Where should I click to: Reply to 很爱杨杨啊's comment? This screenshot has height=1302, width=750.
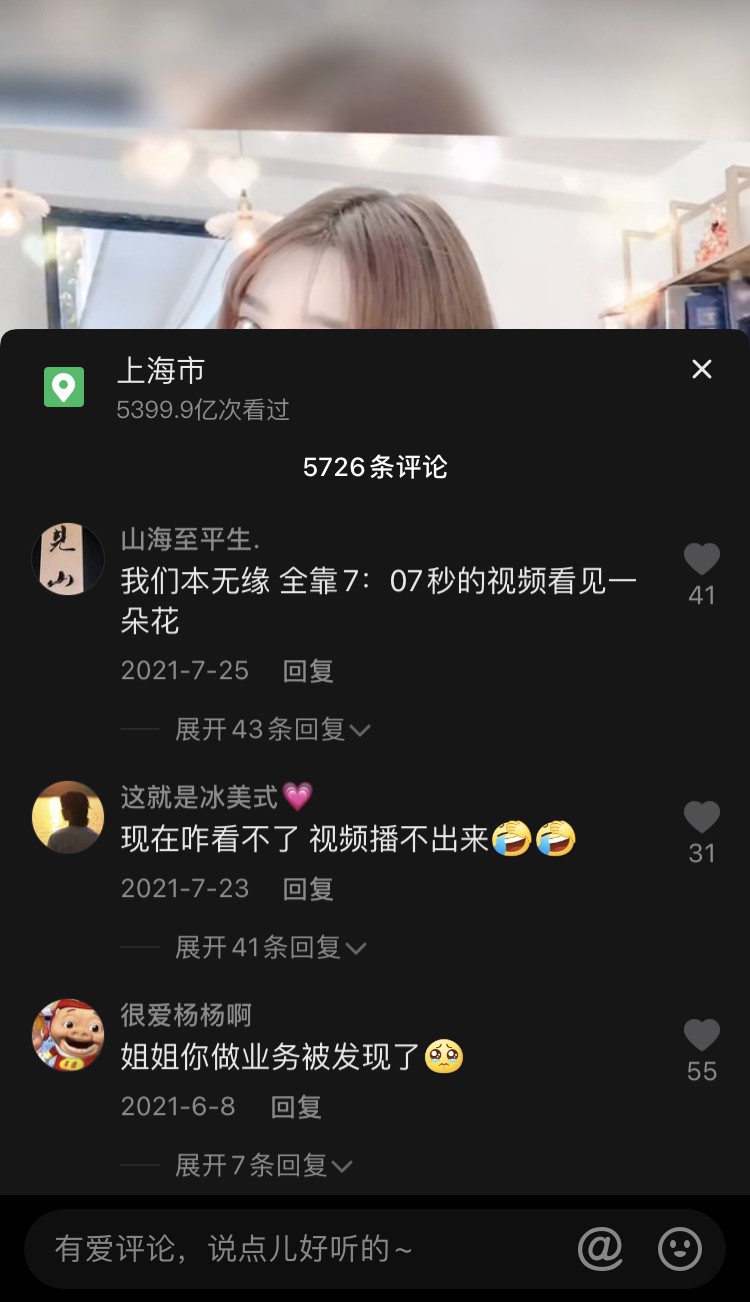tap(296, 1106)
